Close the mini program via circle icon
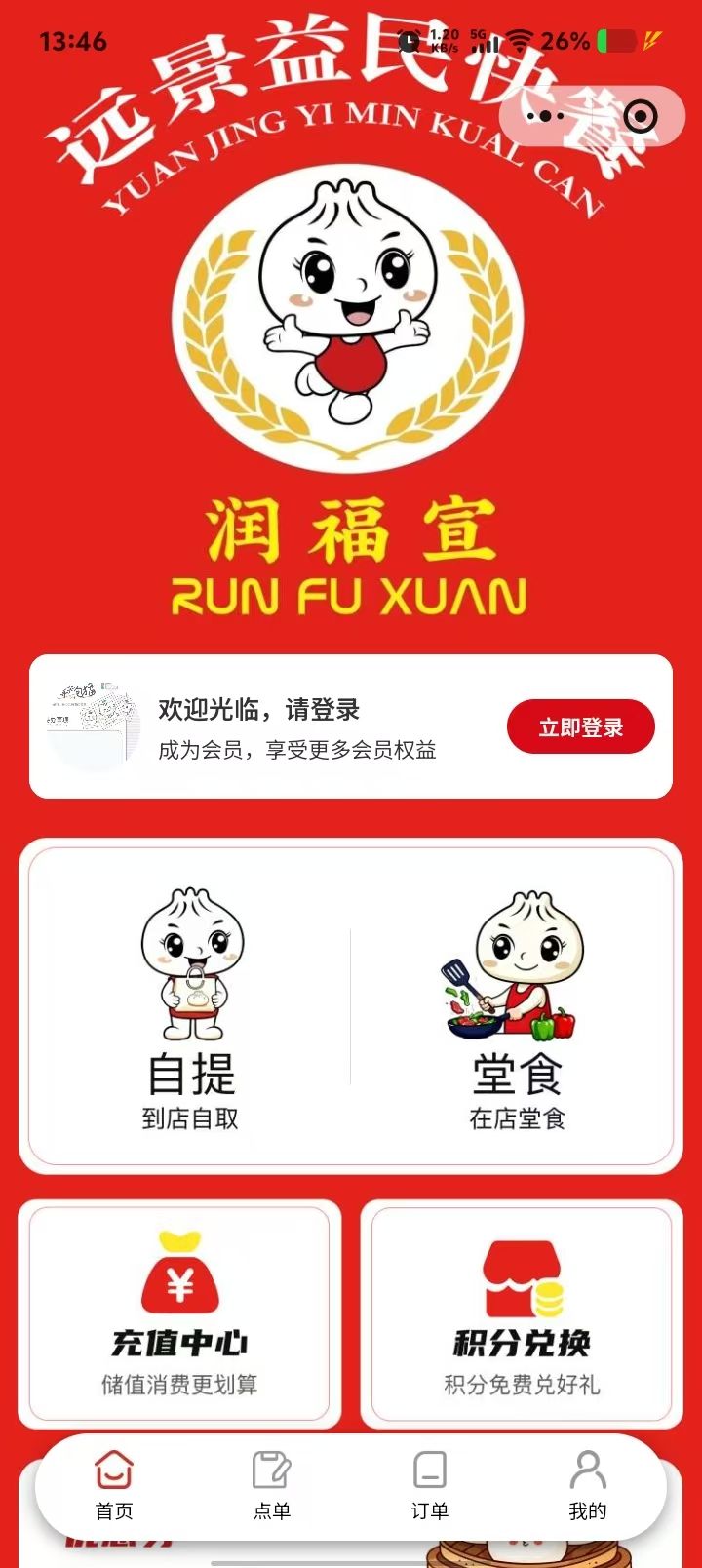 (640, 117)
